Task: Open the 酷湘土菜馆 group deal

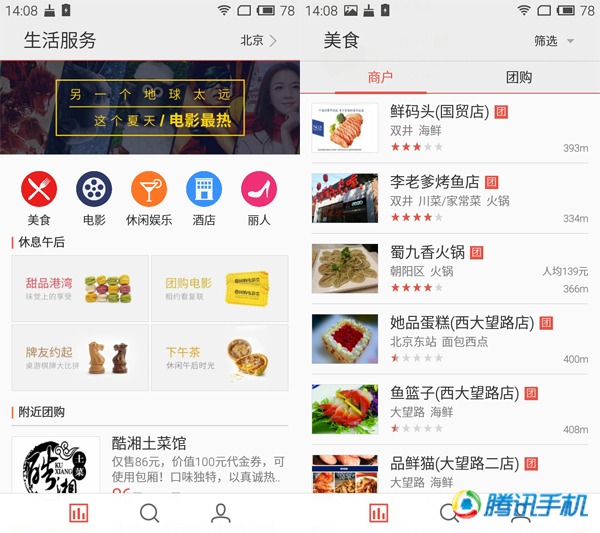Action: [x=150, y=463]
